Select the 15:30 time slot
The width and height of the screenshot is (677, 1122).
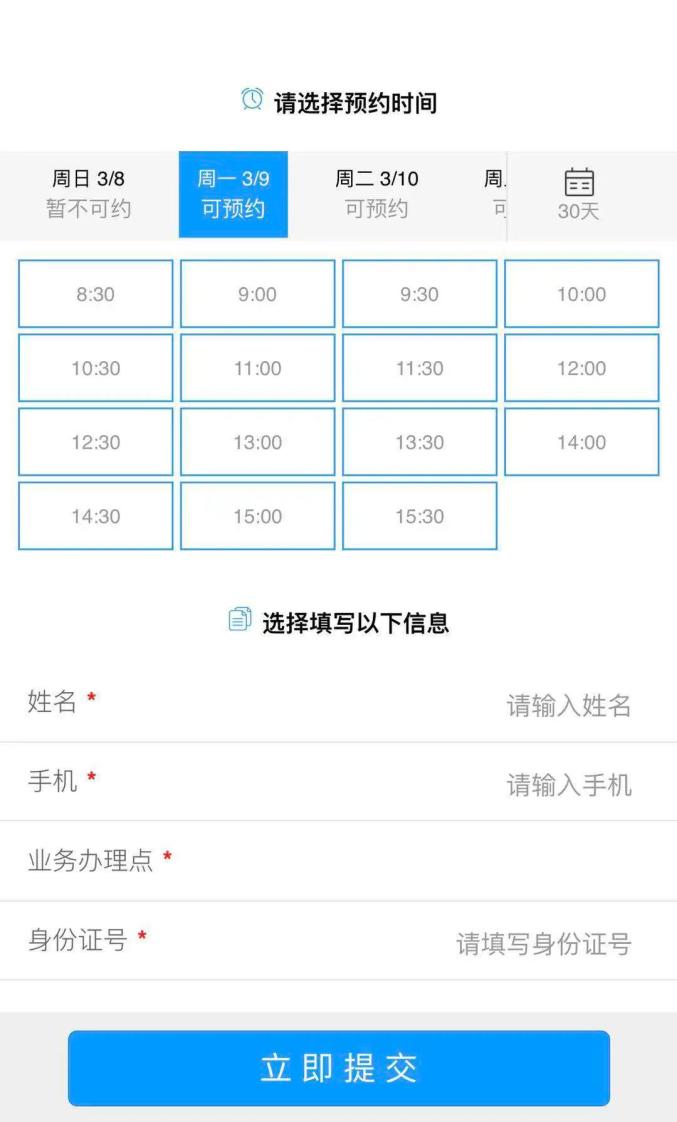tap(420, 516)
